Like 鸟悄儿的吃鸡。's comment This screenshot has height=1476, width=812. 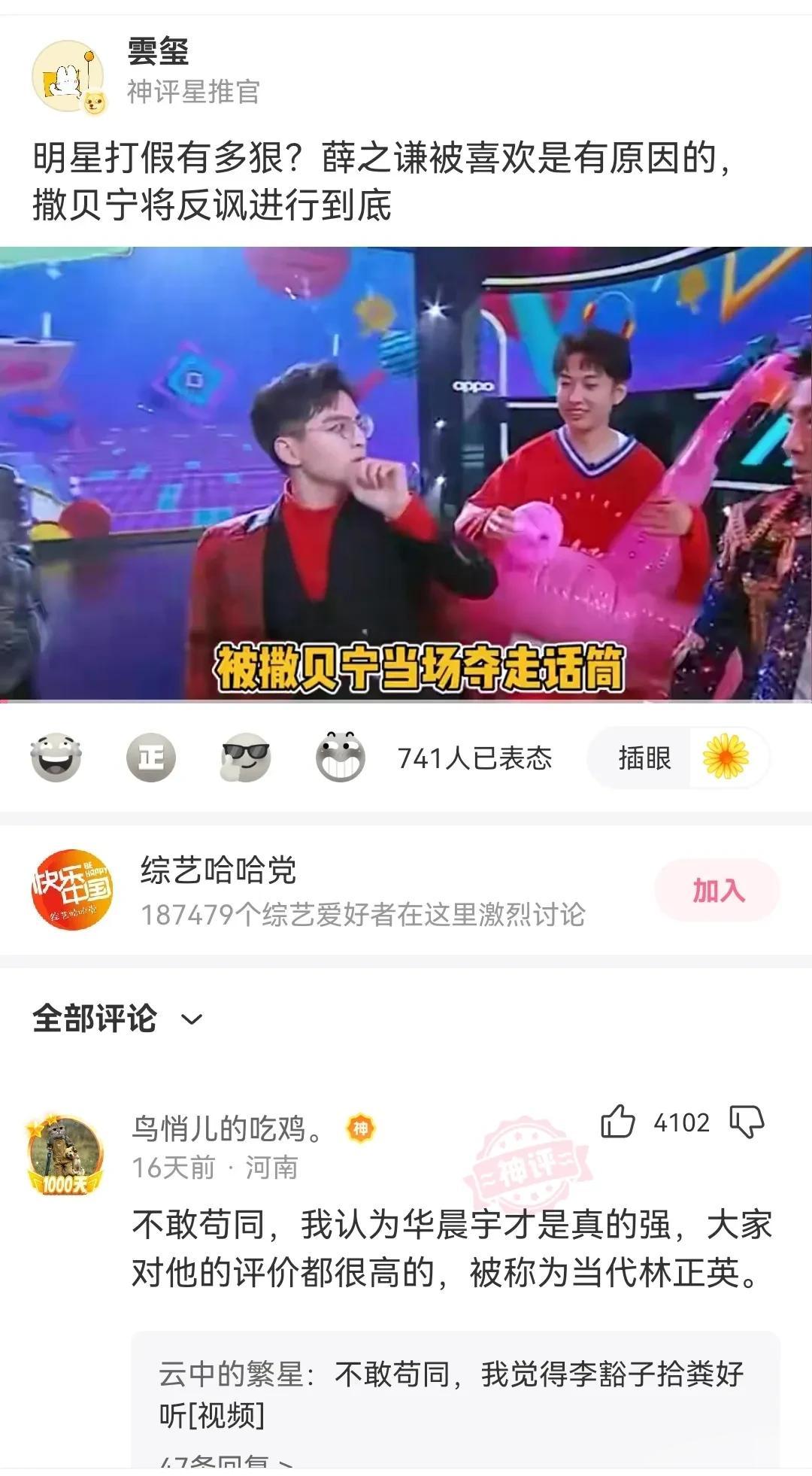click(618, 1122)
